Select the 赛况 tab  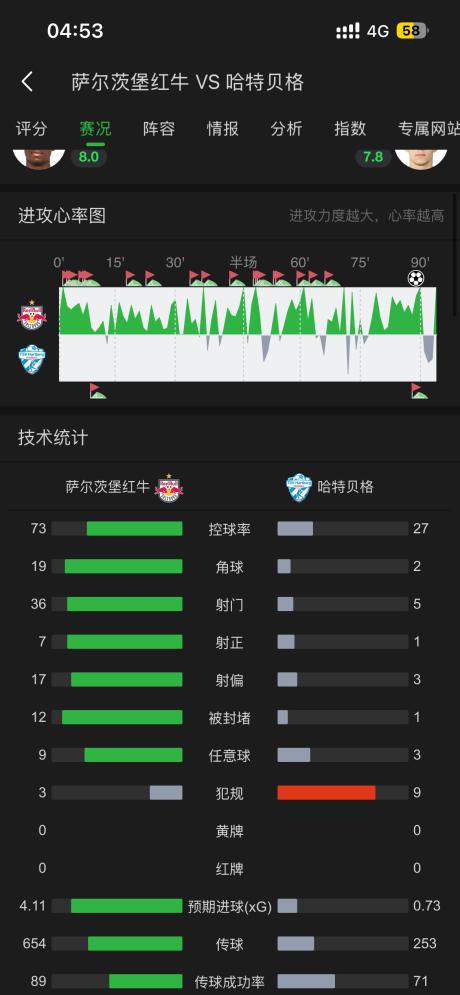click(95, 129)
